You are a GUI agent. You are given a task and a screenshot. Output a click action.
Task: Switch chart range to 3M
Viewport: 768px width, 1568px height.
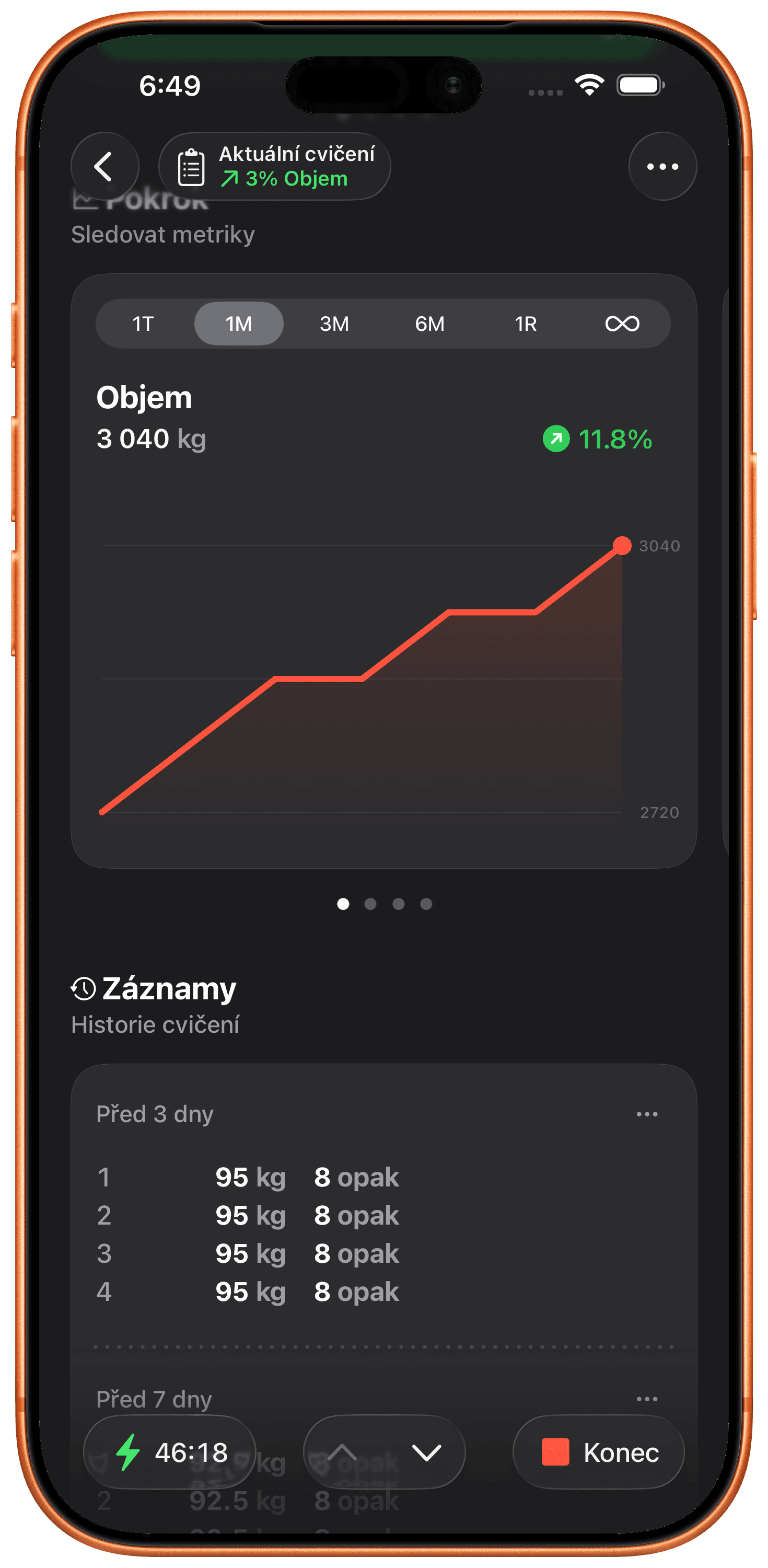pos(334,324)
